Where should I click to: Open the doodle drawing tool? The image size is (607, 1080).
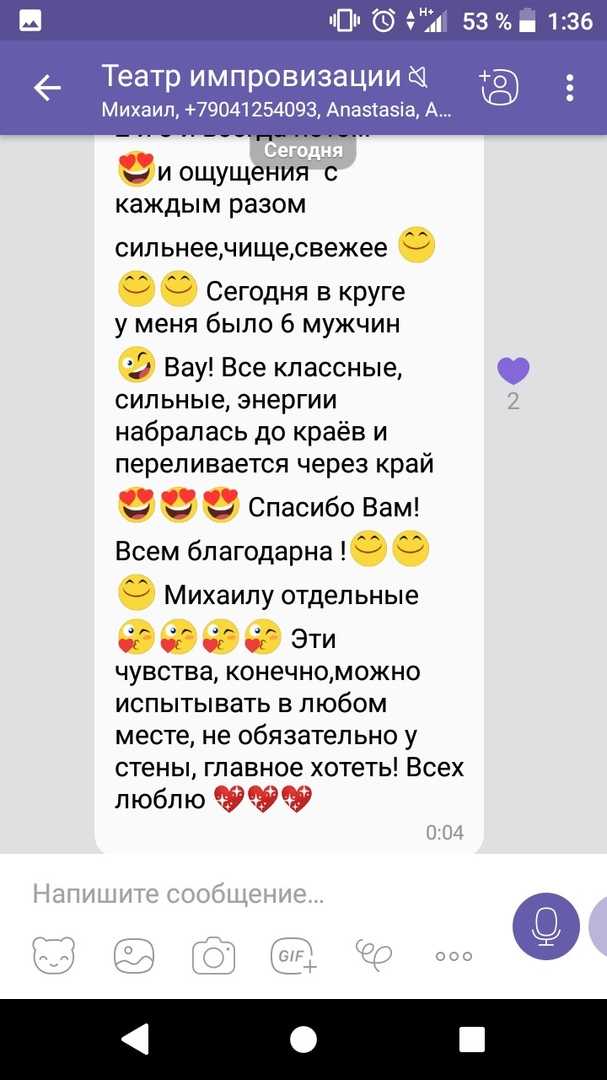pos(373,955)
